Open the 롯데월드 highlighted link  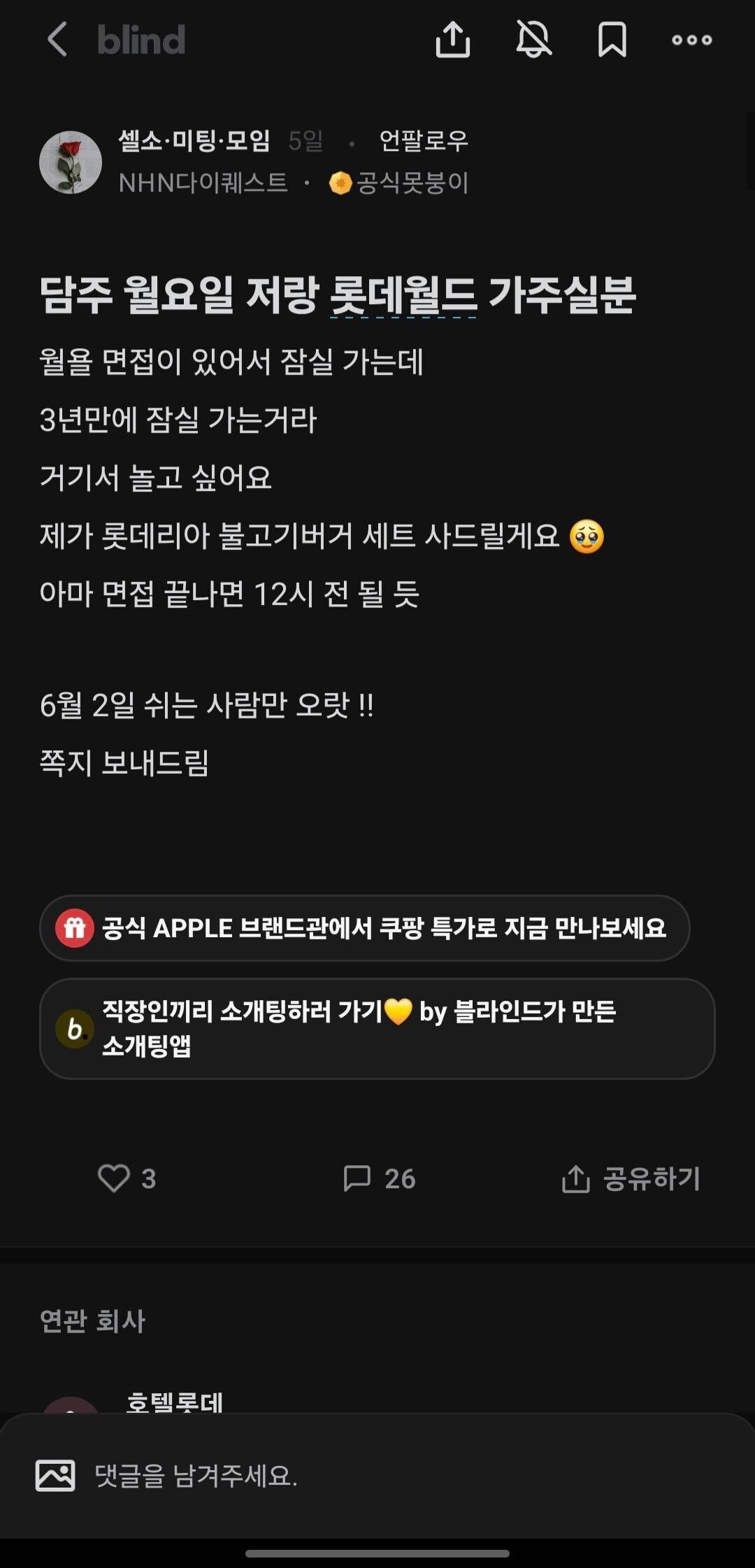point(403,297)
